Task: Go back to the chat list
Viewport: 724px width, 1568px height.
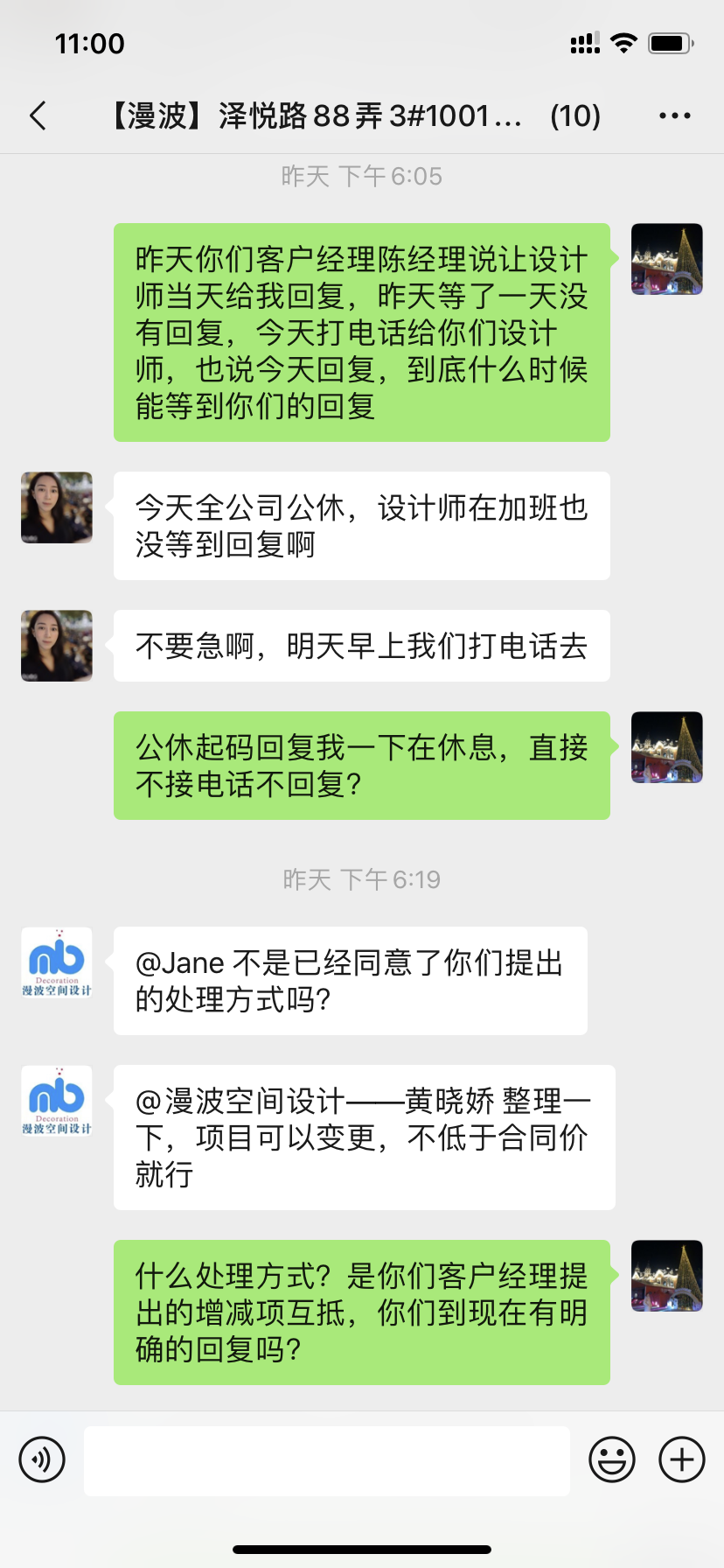Action: click(38, 115)
